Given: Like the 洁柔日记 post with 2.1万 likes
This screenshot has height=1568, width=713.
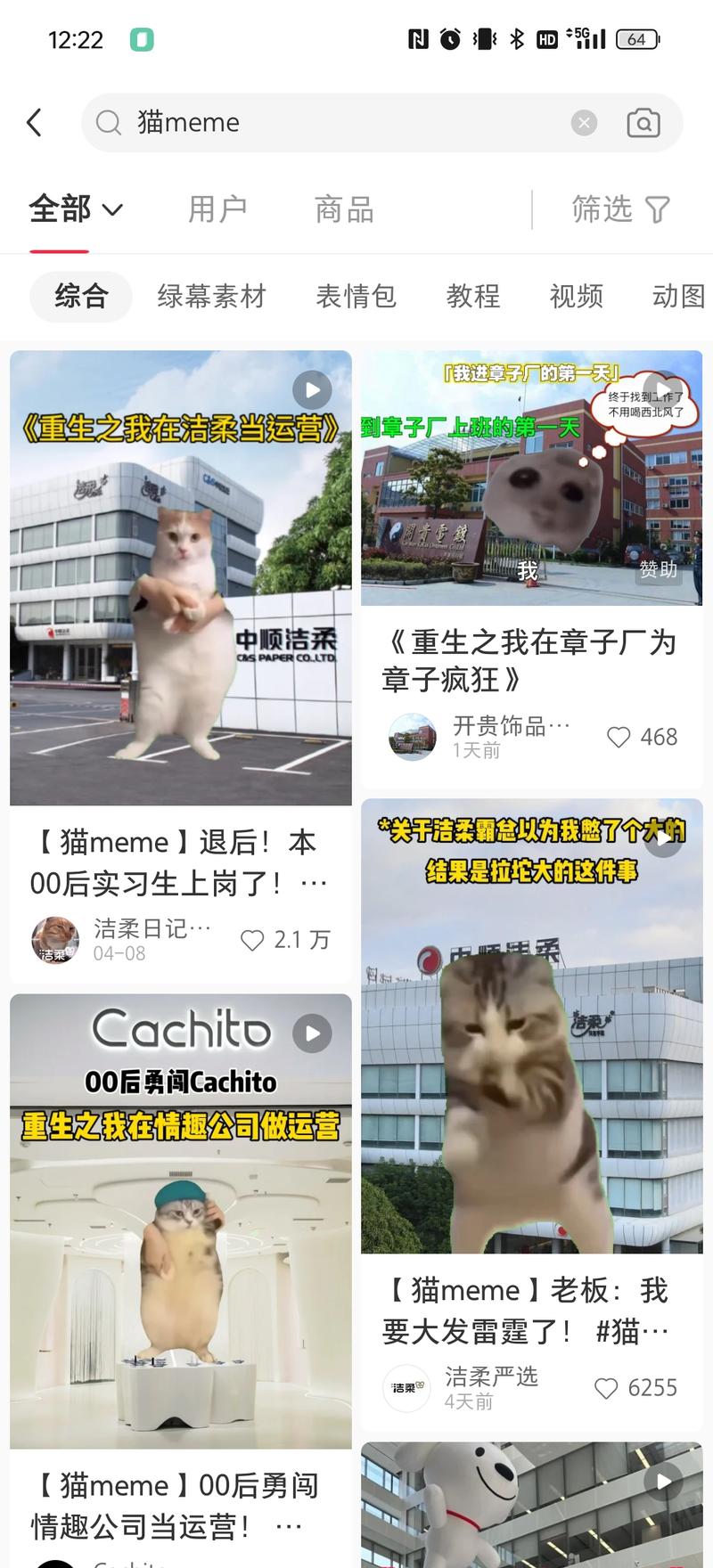Looking at the screenshot, I should pyautogui.click(x=253, y=940).
